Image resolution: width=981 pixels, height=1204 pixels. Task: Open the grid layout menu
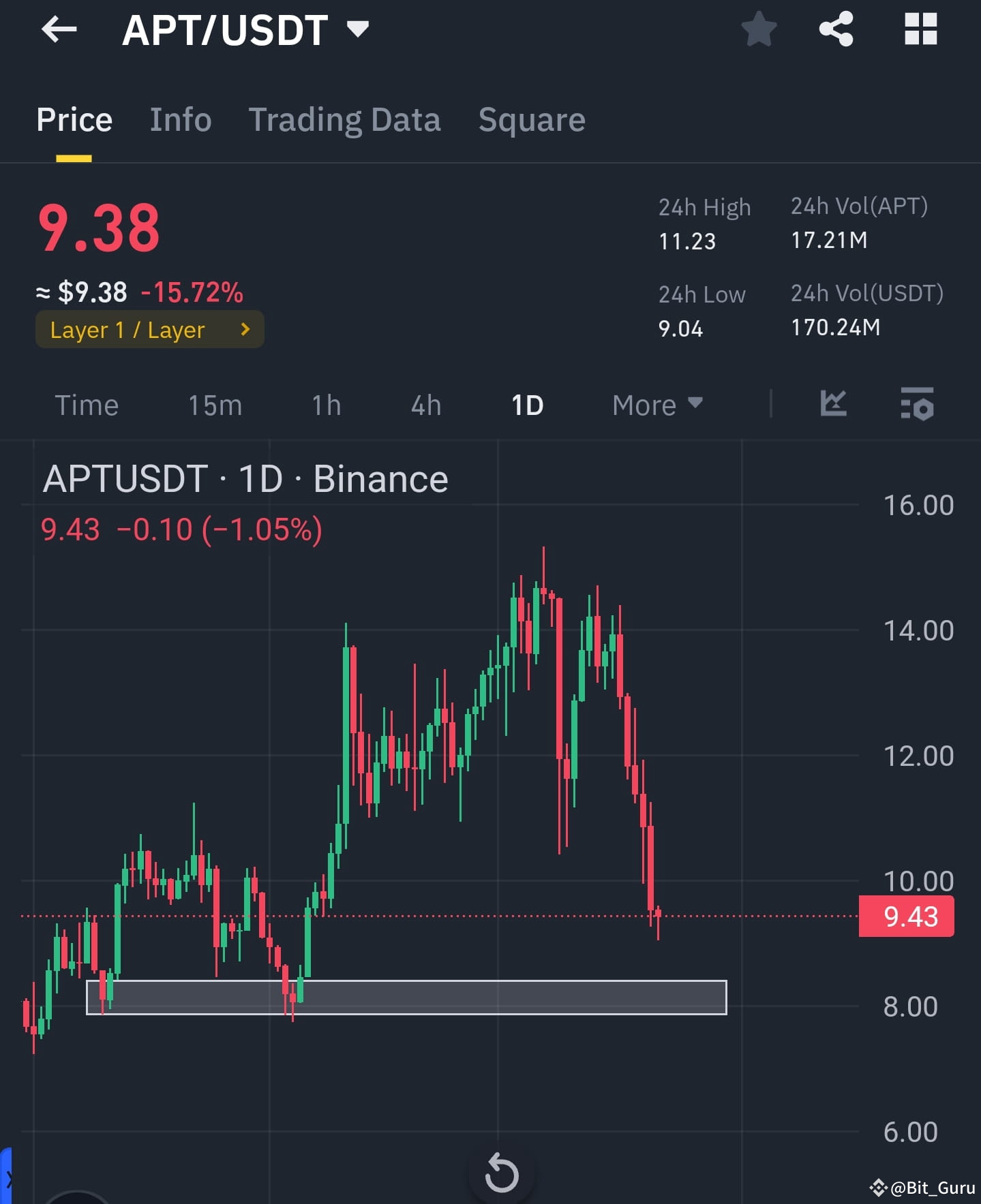coord(920,29)
